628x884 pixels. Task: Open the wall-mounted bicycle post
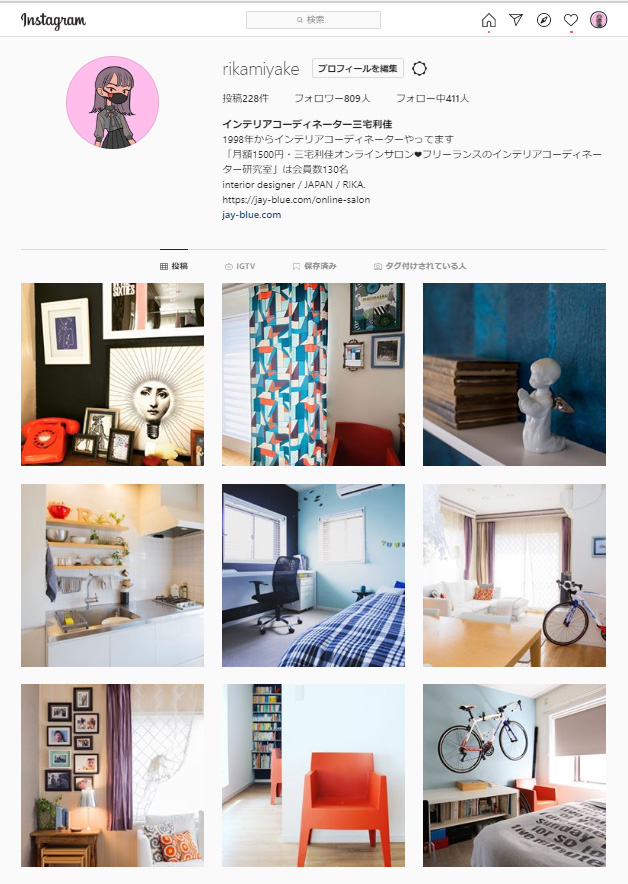point(514,775)
